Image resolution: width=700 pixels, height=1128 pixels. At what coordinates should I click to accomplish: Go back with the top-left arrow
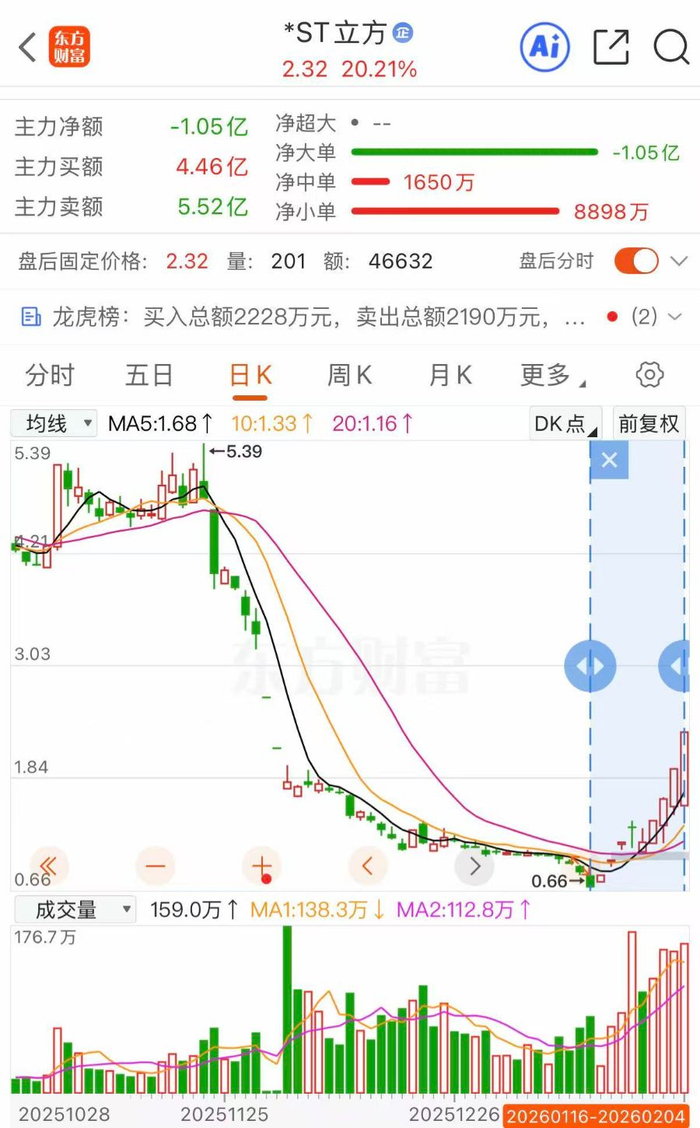pos(28,46)
